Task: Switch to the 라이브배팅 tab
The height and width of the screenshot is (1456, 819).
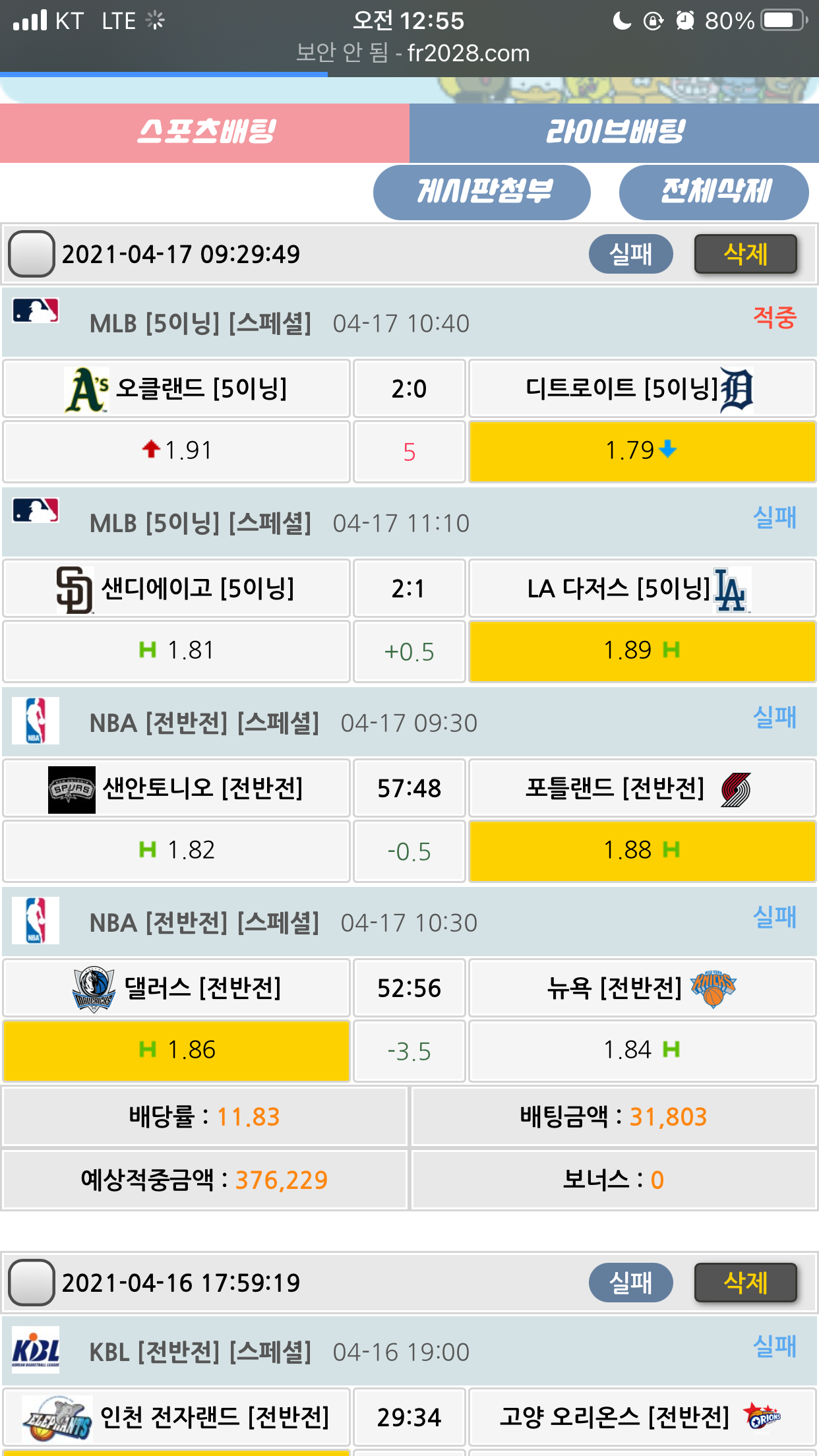Action: click(614, 133)
